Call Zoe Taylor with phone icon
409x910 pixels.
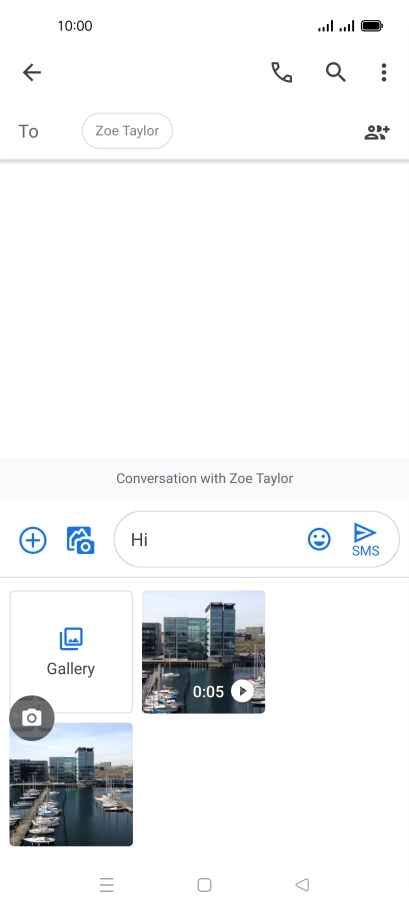(x=282, y=73)
